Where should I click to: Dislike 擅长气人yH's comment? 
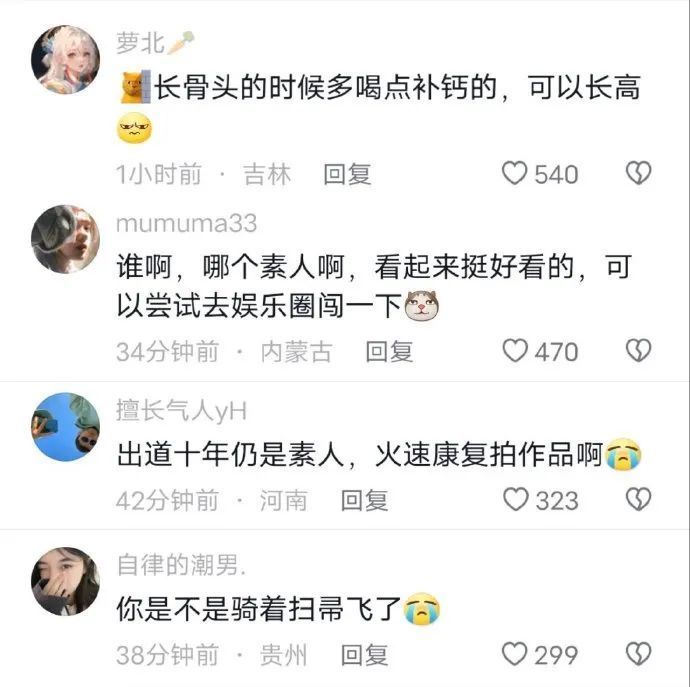pos(638,499)
